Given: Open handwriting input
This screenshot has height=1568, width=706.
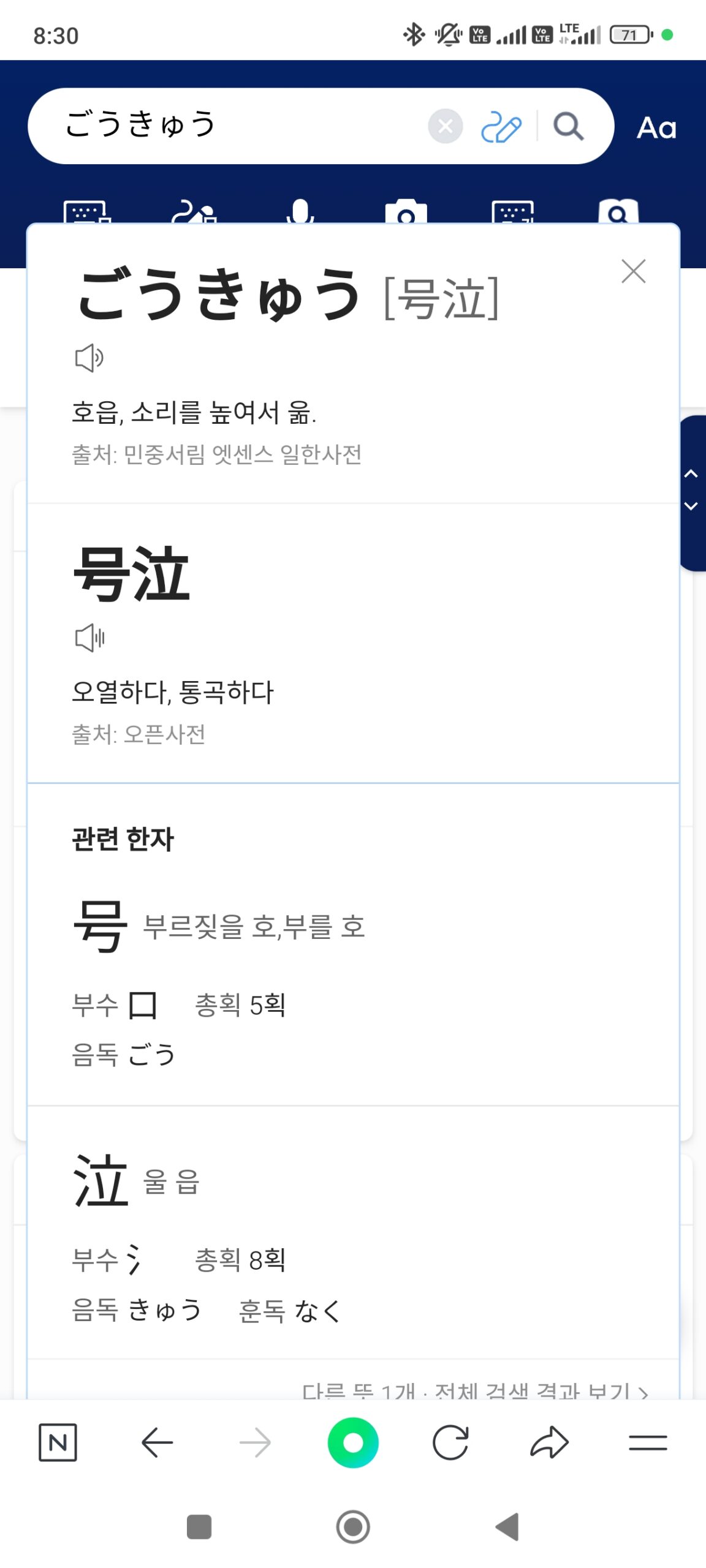Looking at the screenshot, I should coord(501,127).
